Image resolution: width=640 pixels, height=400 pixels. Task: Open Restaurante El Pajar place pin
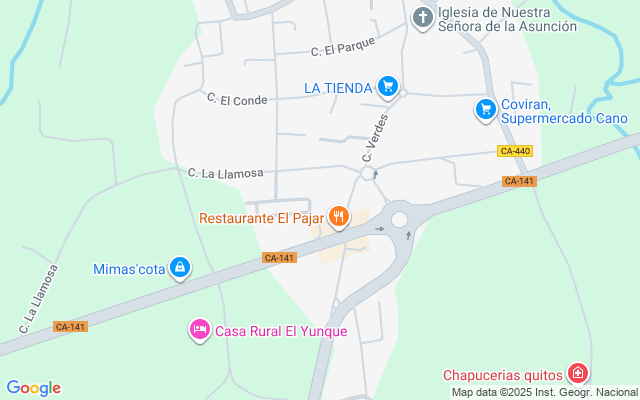point(340,216)
